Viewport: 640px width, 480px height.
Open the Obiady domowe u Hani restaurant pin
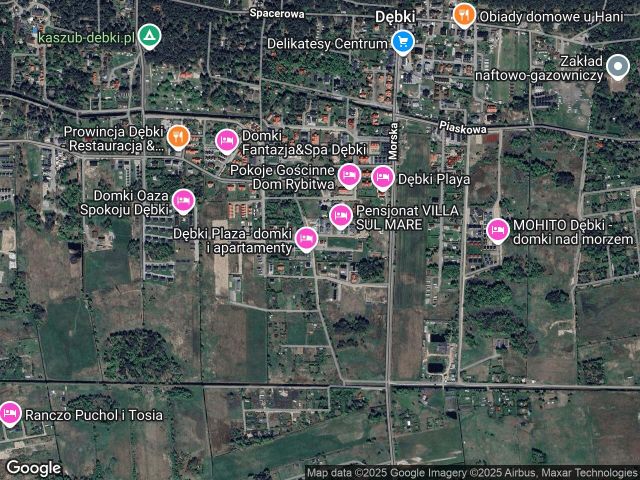(x=463, y=15)
